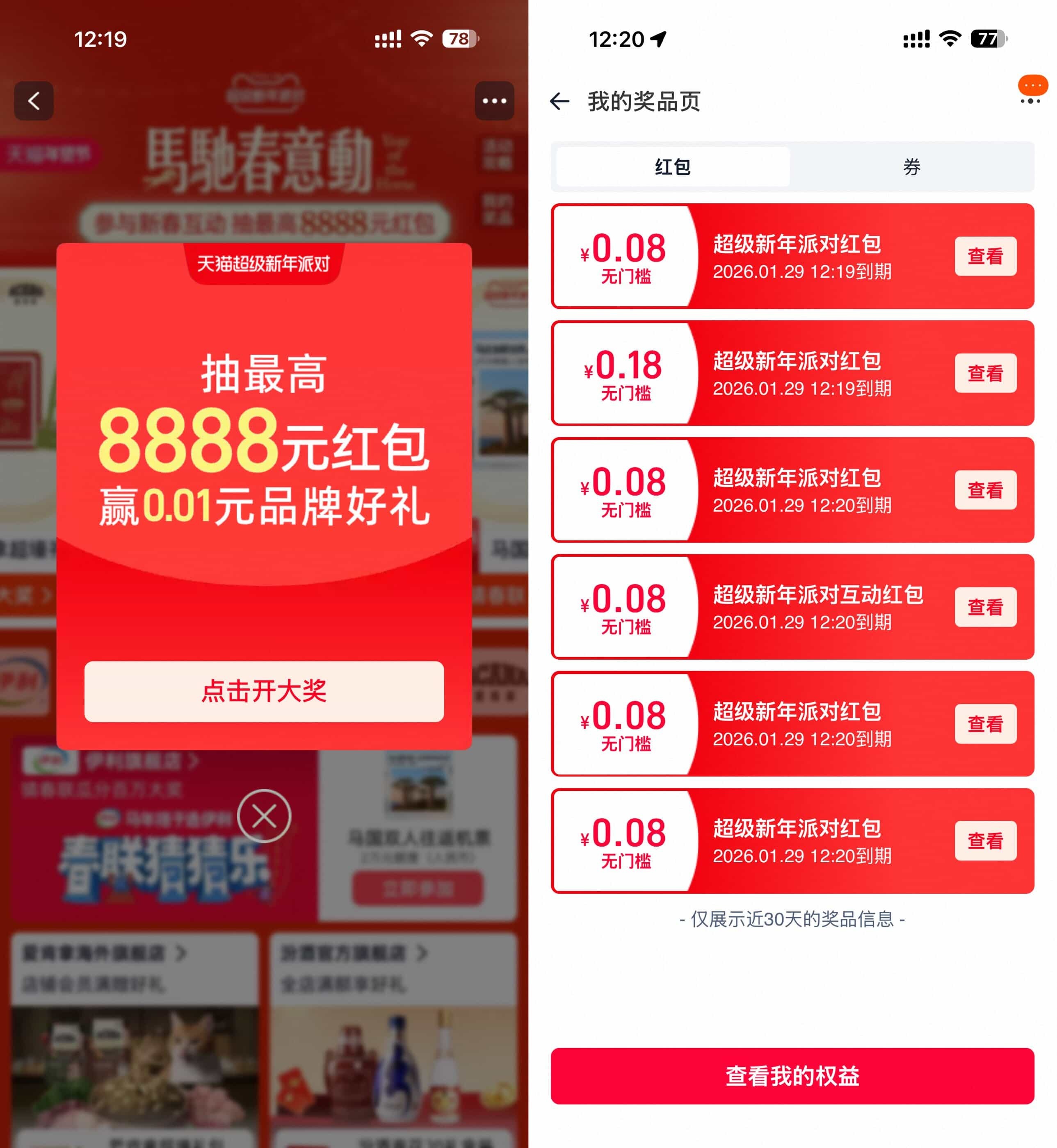Open 查看我的权益
The height and width of the screenshot is (1148, 1057).
(792, 1076)
